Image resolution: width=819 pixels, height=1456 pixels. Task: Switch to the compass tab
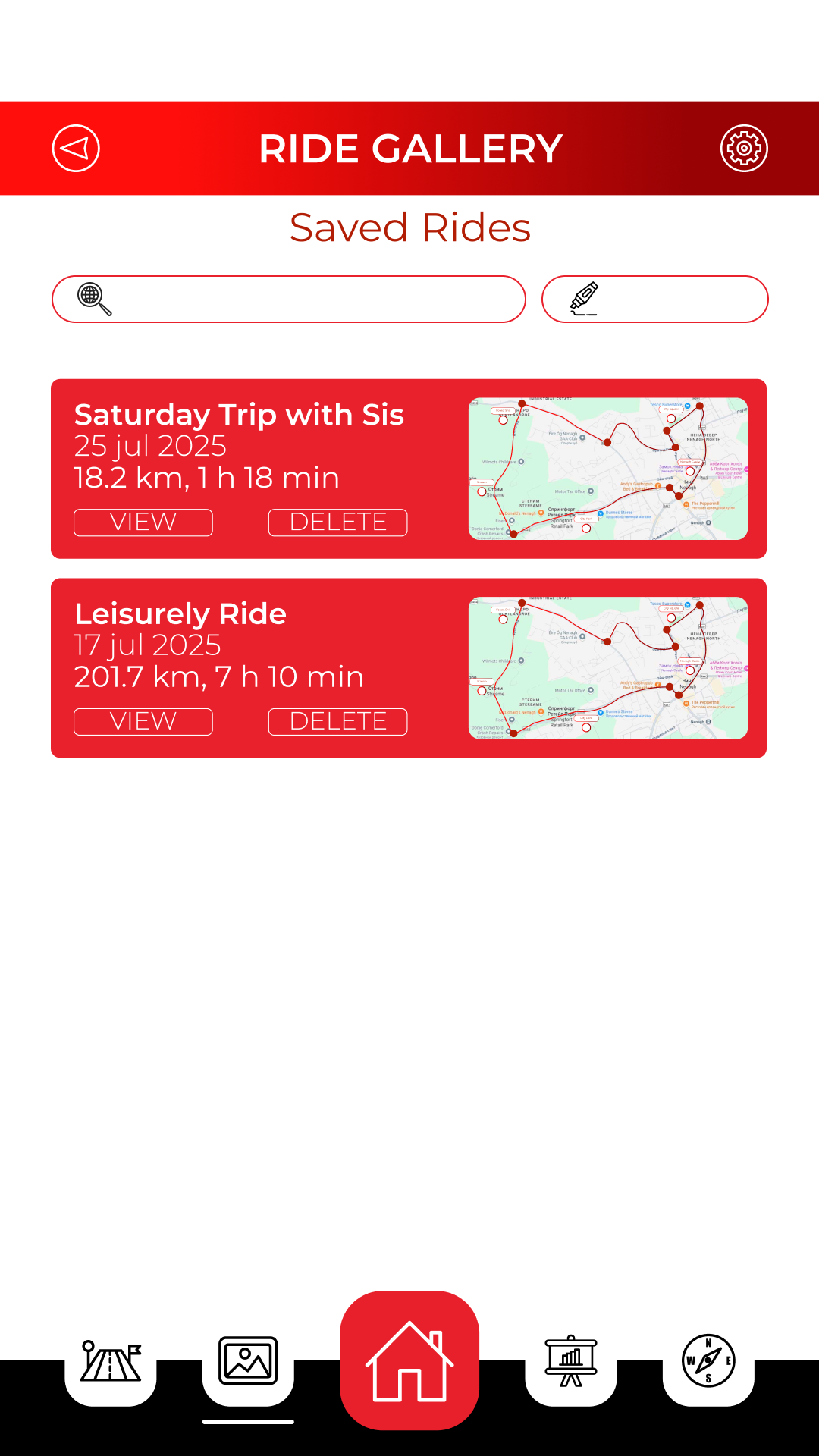pos(708,1361)
